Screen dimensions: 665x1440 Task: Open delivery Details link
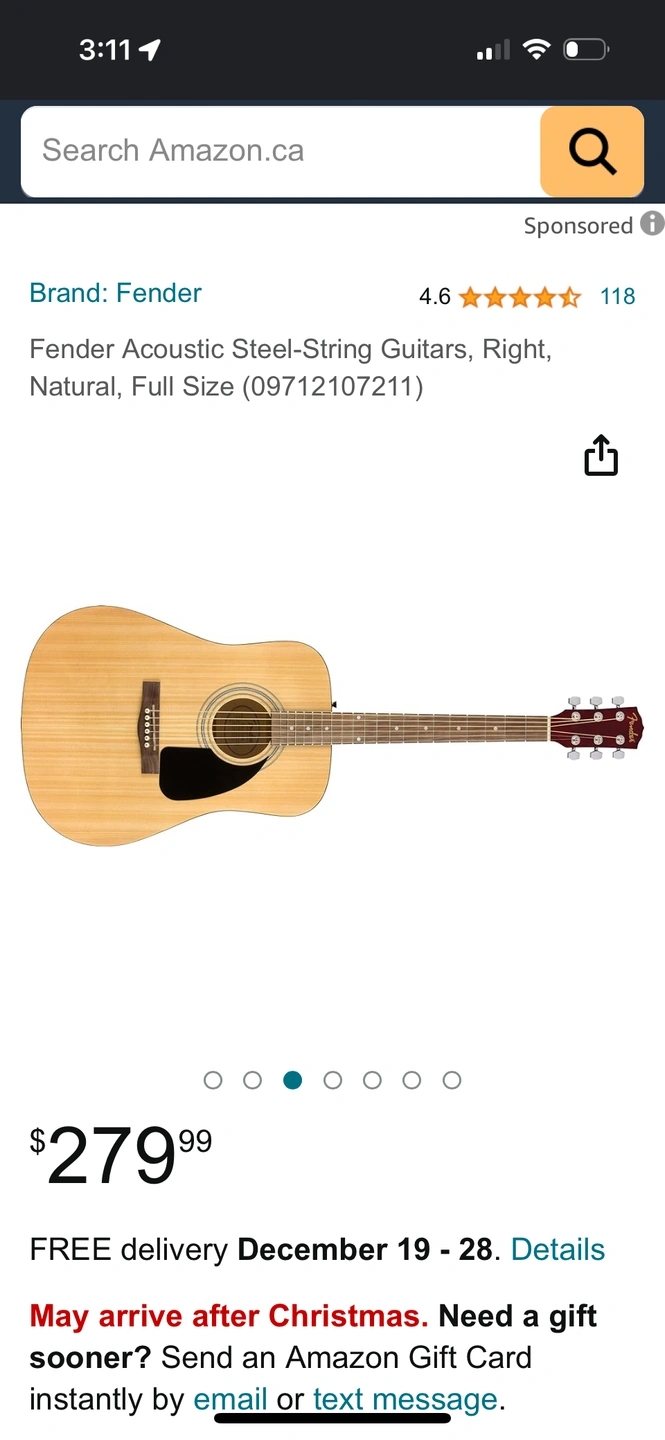(x=557, y=1249)
